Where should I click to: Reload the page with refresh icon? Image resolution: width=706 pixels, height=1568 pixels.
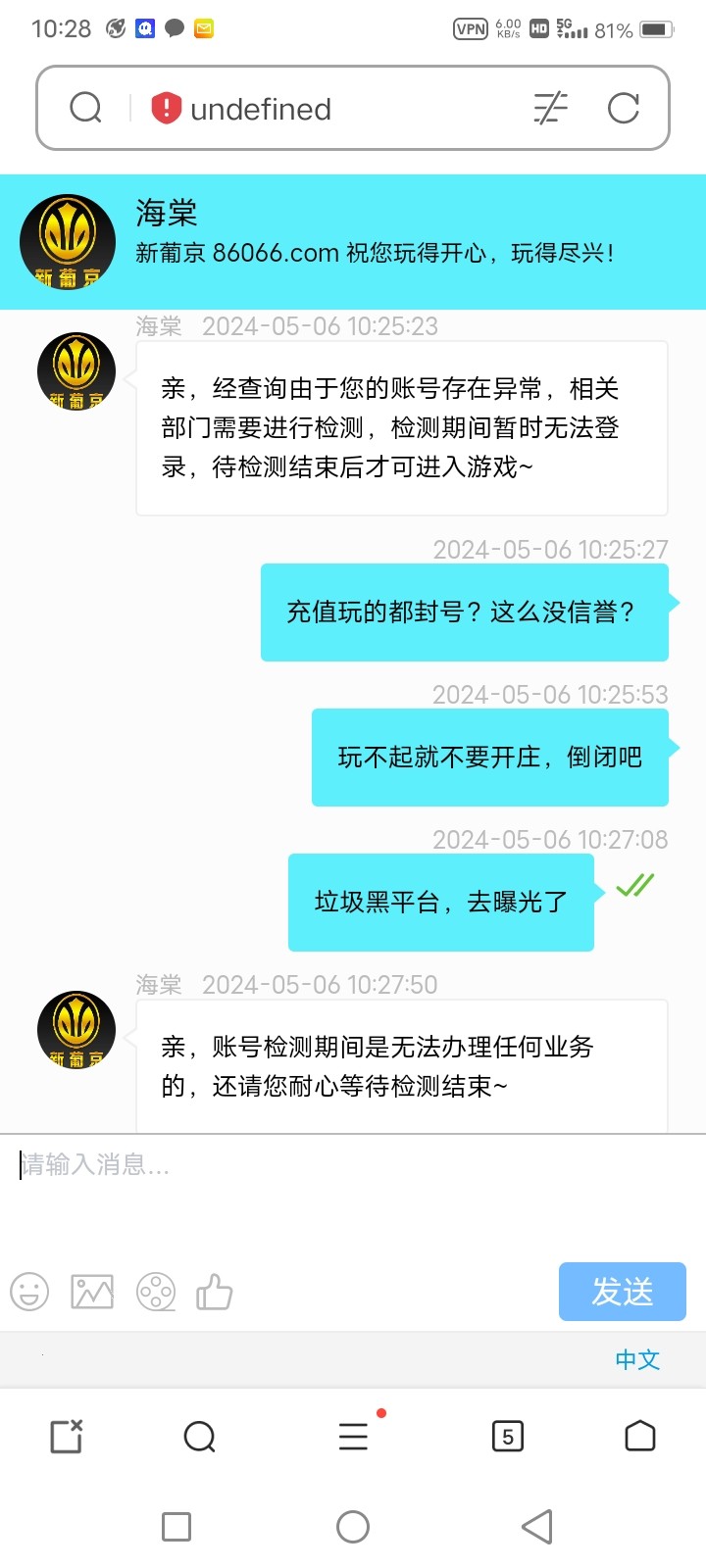[x=625, y=108]
